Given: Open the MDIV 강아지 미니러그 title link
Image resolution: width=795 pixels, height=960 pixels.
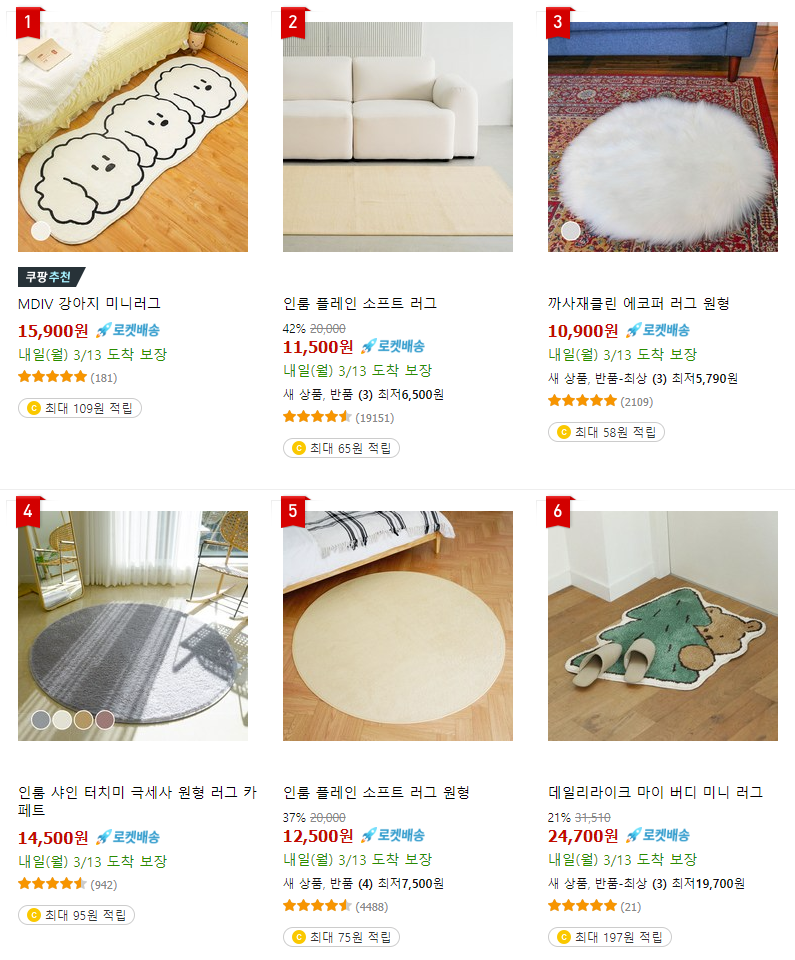Looking at the screenshot, I should (89, 303).
